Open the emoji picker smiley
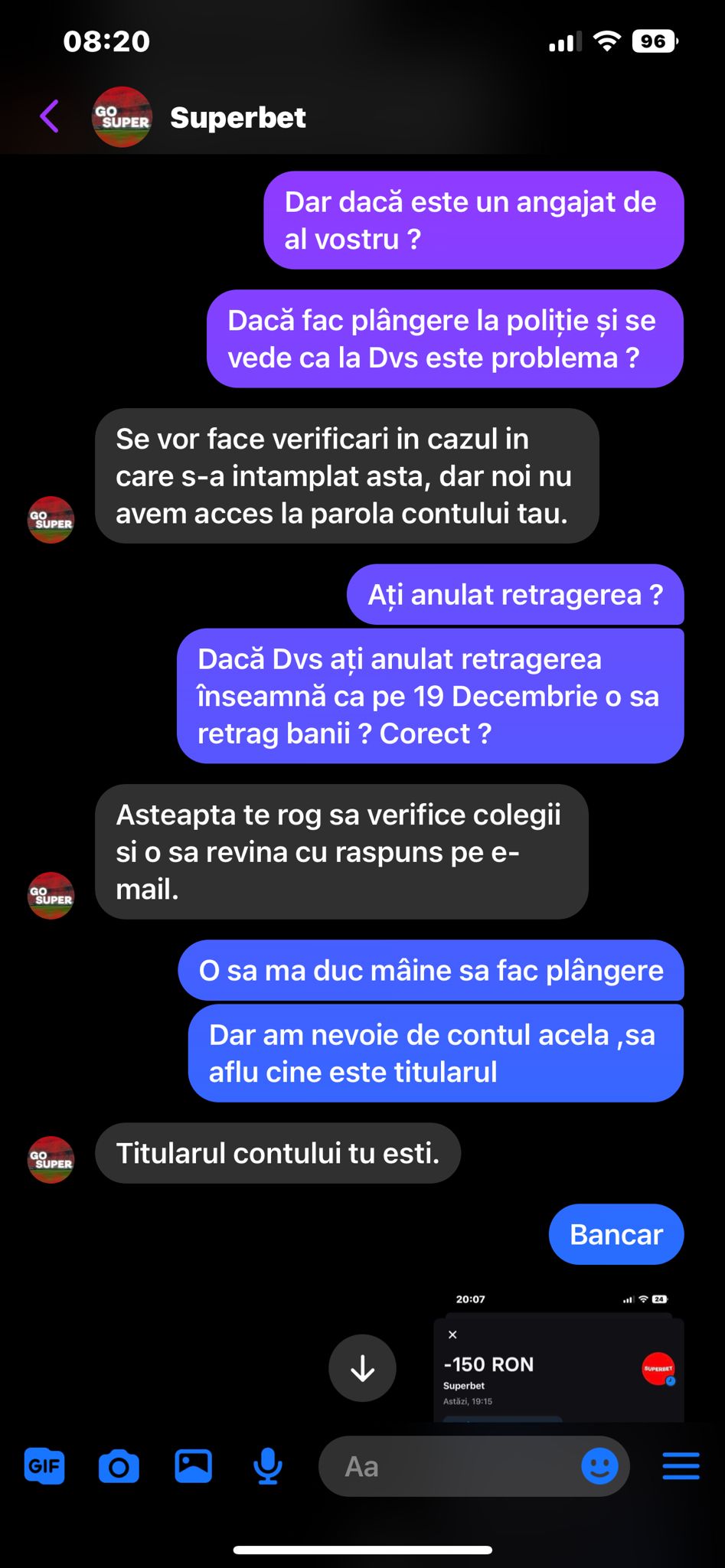Screen dimensions: 725x1568 [x=599, y=1466]
